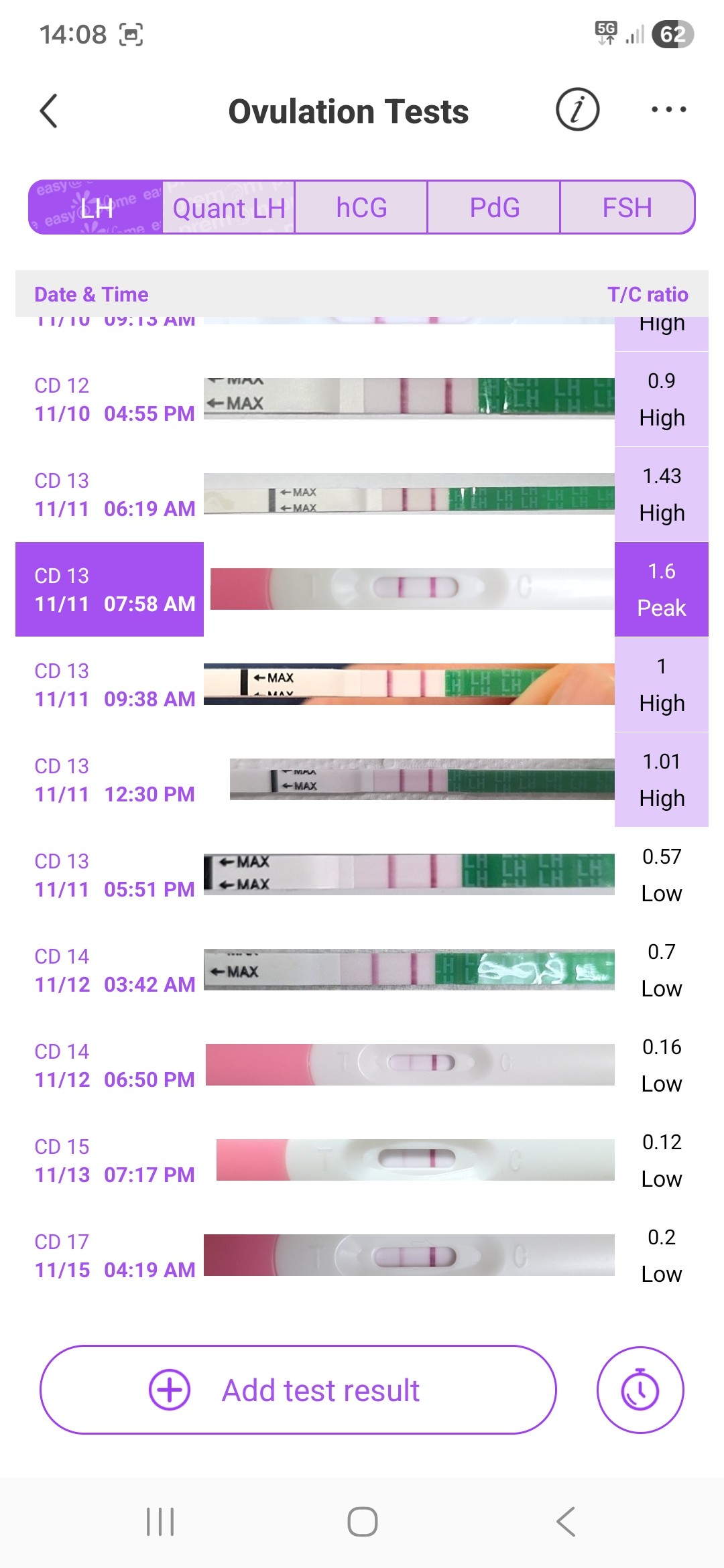Open the 11/10 04:55 PM test entry
724x1568 pixels.
coord(362,399)
